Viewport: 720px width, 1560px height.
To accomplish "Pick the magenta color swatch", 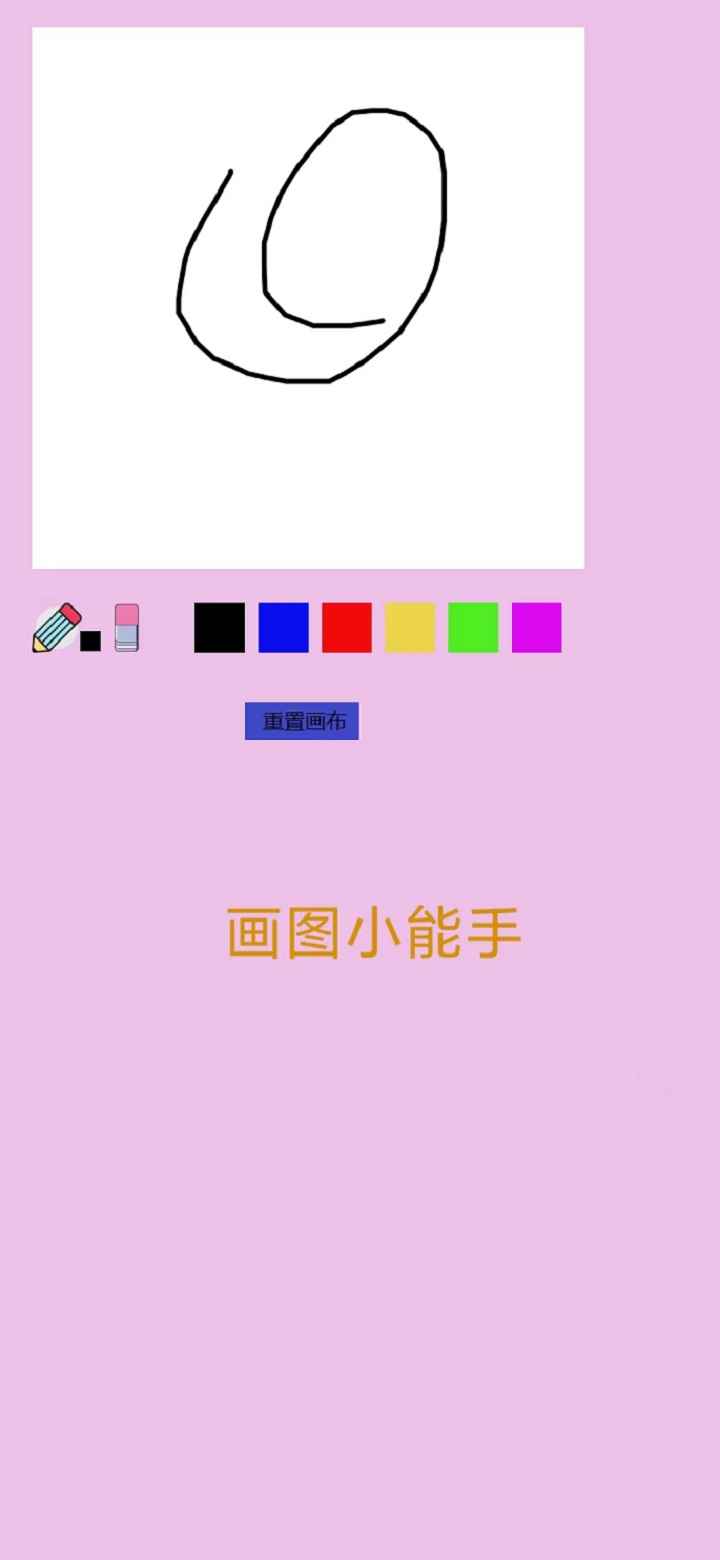I will (x=536, y=627).
